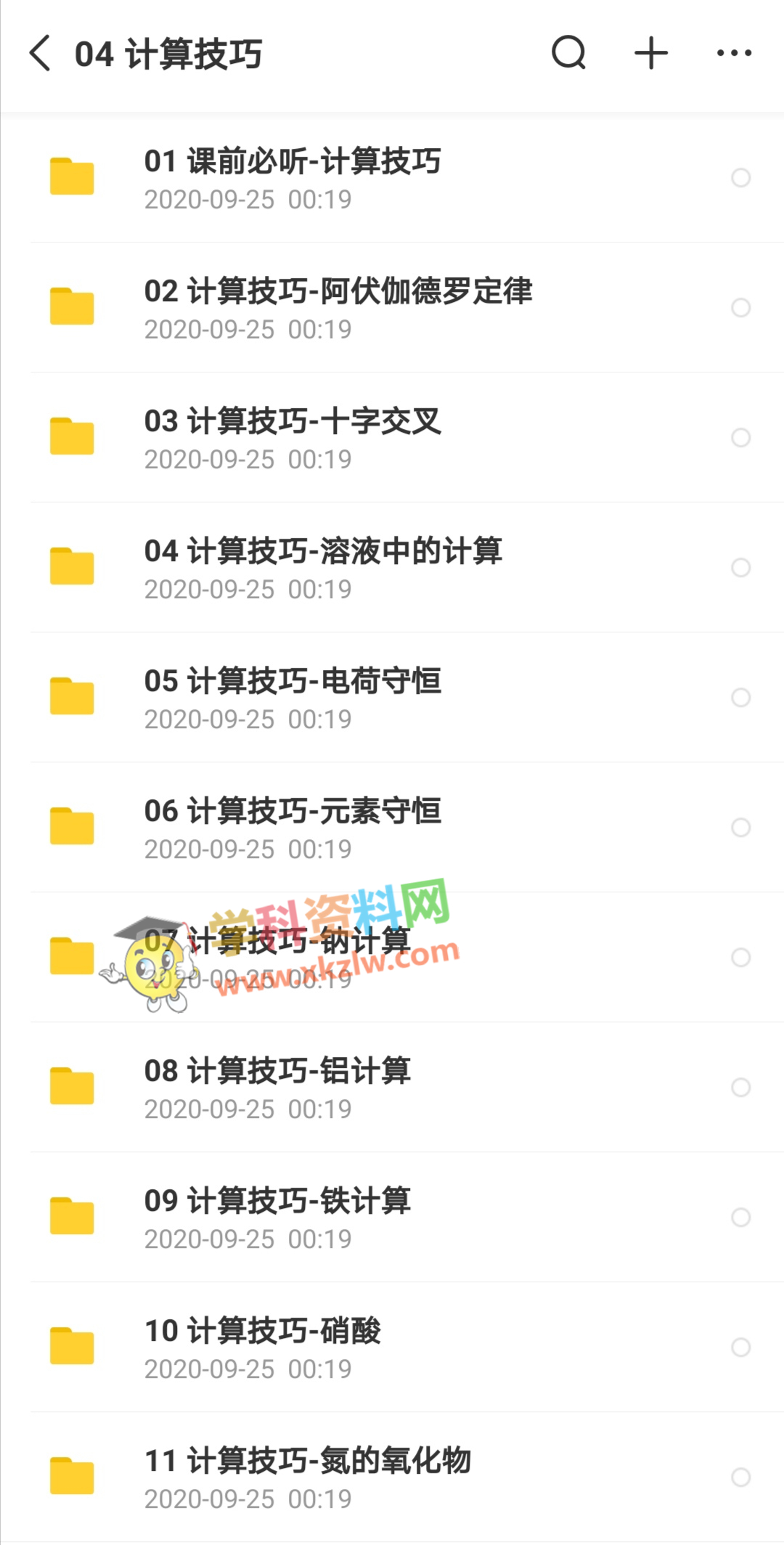Viewport: 784px width, 1545px height.
Task: Check the circle beside 08 计算技巧-铝计算
Action: 740,1088
